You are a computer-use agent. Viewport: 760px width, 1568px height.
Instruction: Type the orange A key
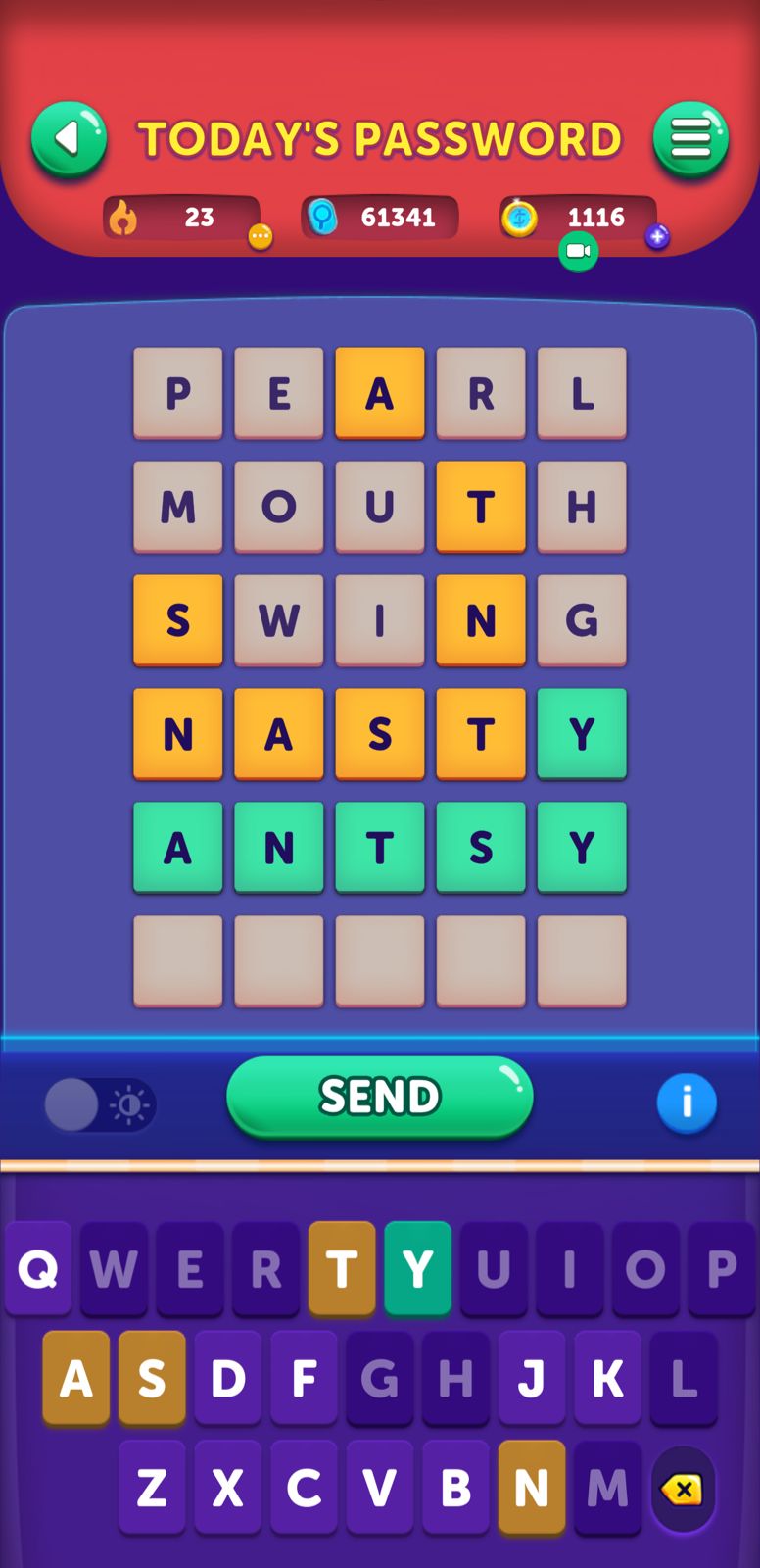75,1378
